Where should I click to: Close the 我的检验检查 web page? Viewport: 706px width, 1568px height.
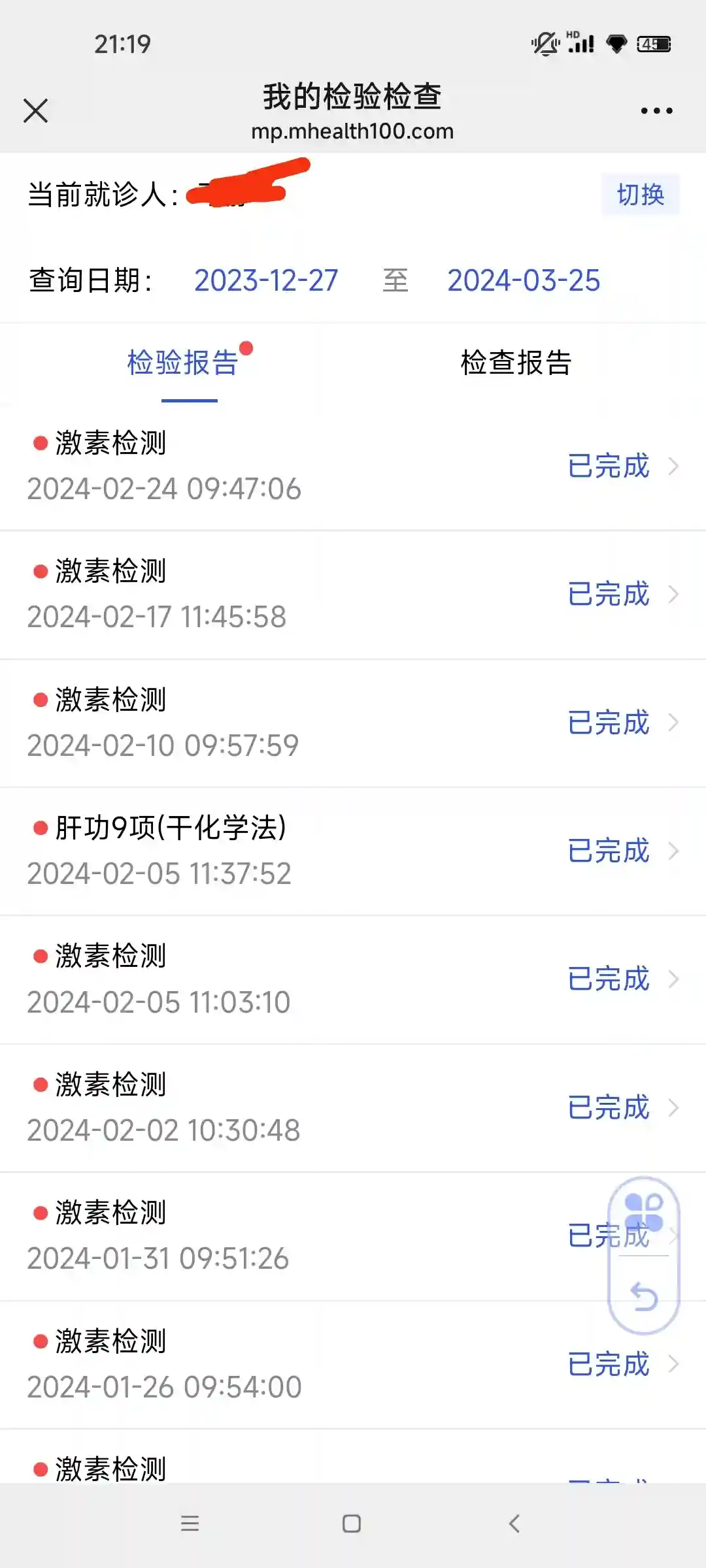coord(36,110)
